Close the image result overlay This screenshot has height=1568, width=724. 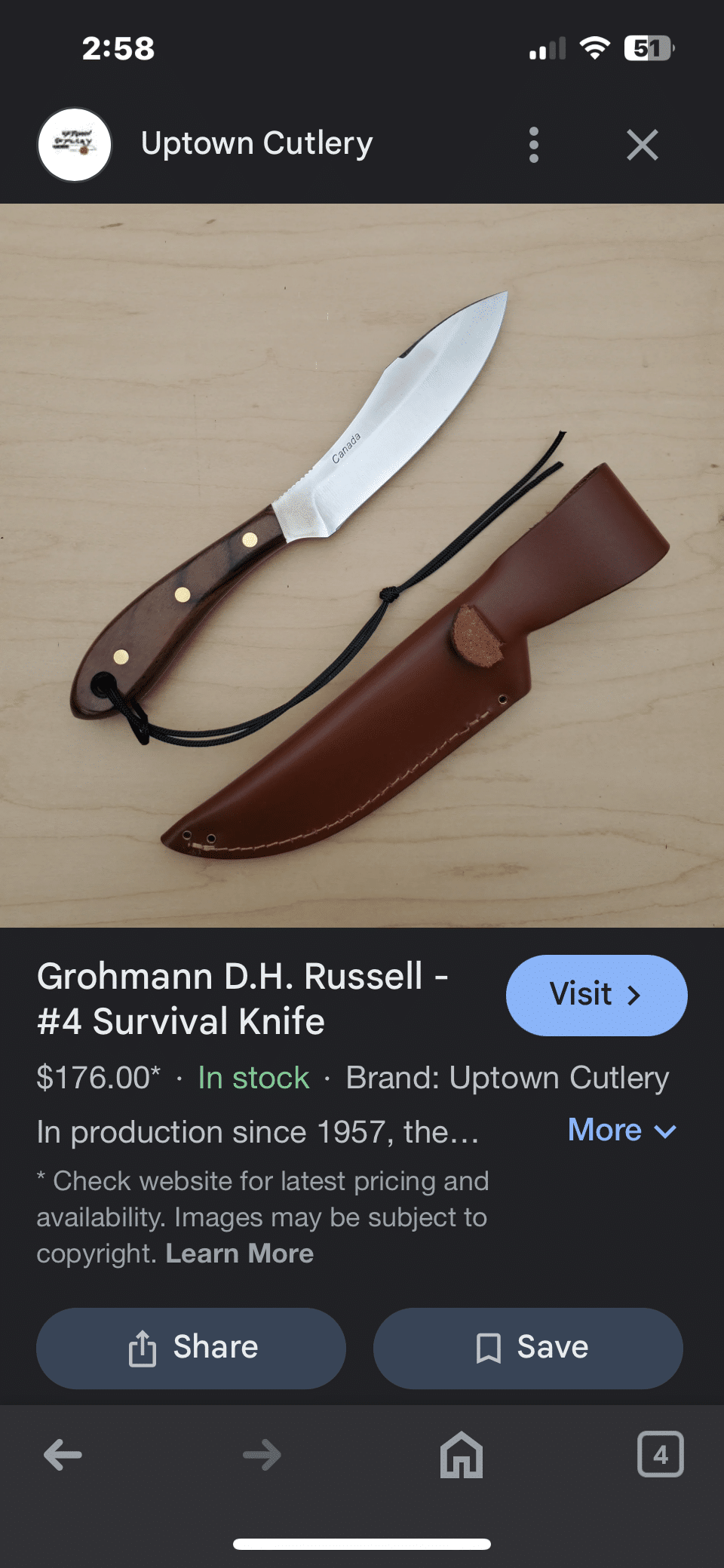pos(642,144)
